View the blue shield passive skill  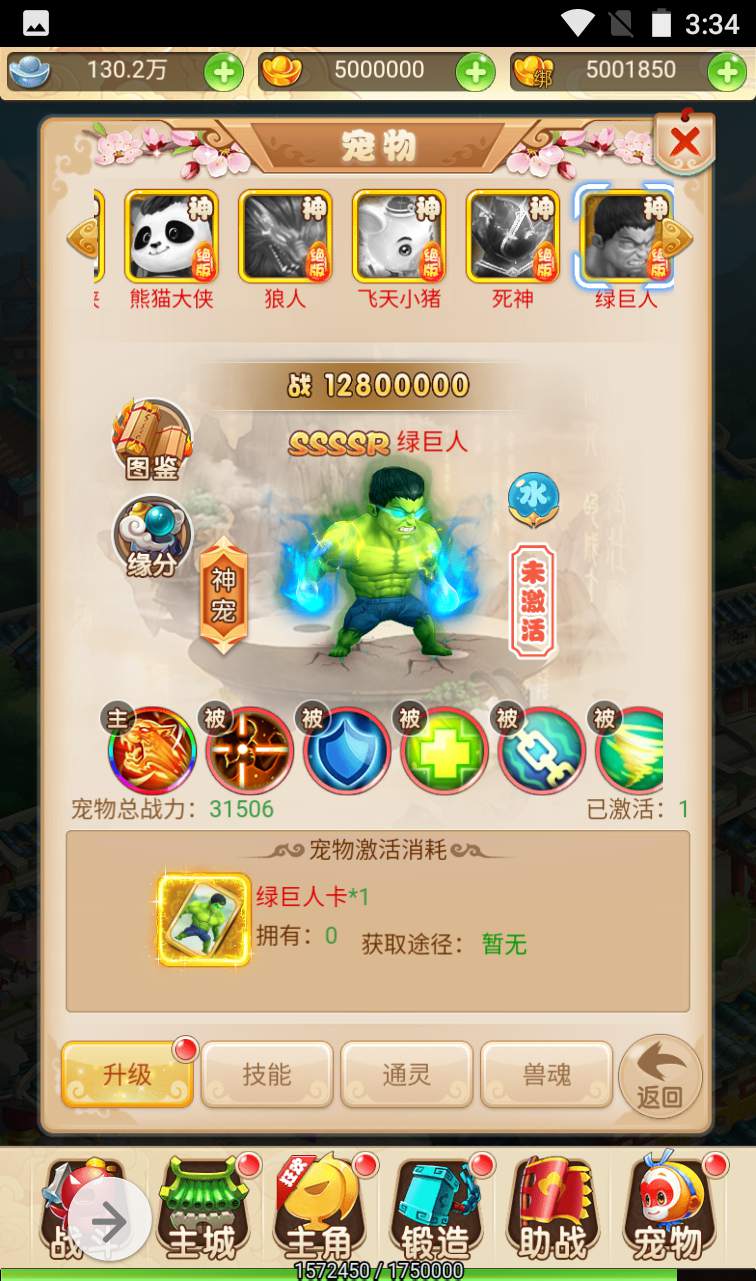click(x=346, y=750)
